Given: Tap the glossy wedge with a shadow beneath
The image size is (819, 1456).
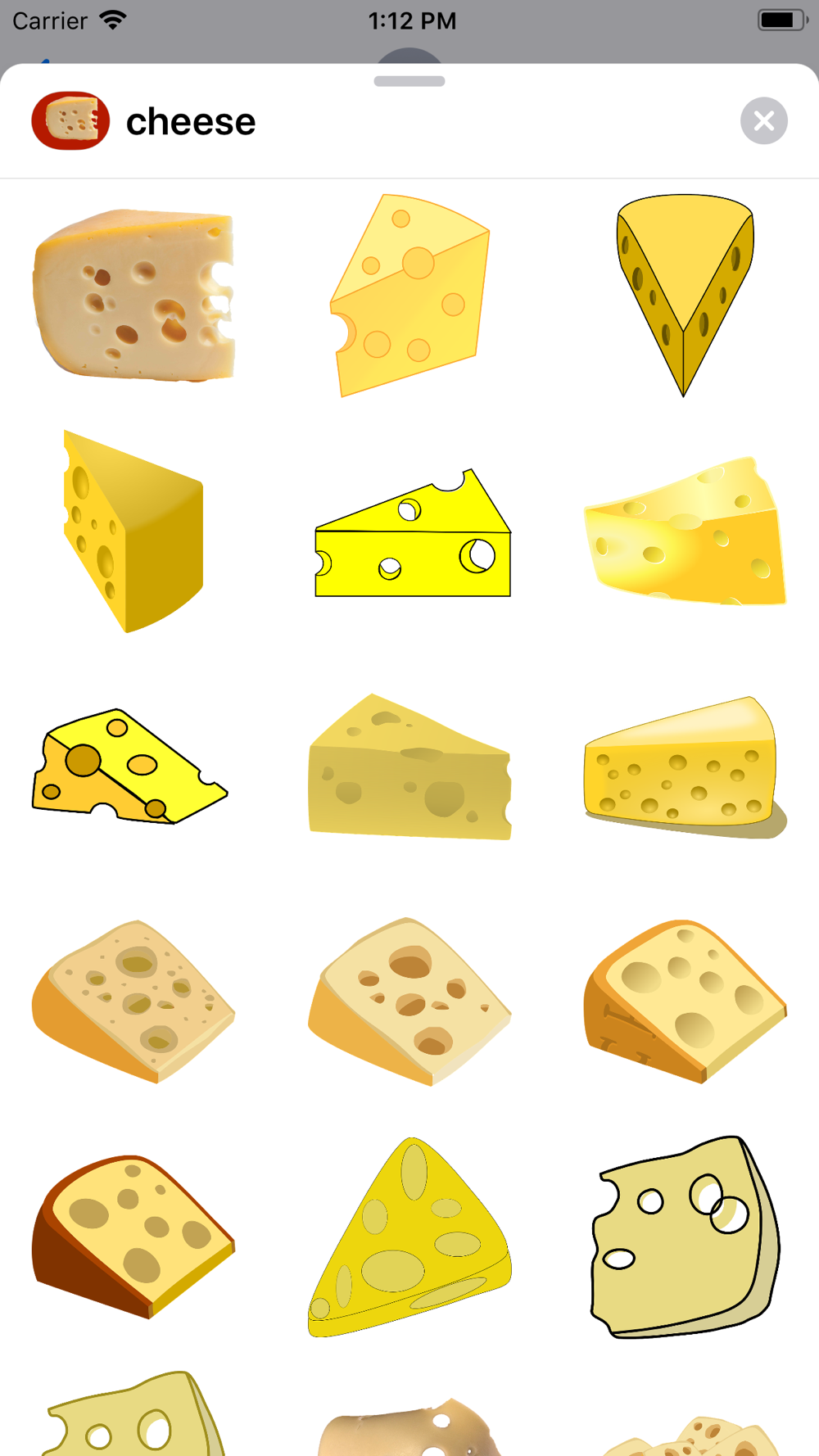Looking at the screenshot, I should tap(683, 767).
